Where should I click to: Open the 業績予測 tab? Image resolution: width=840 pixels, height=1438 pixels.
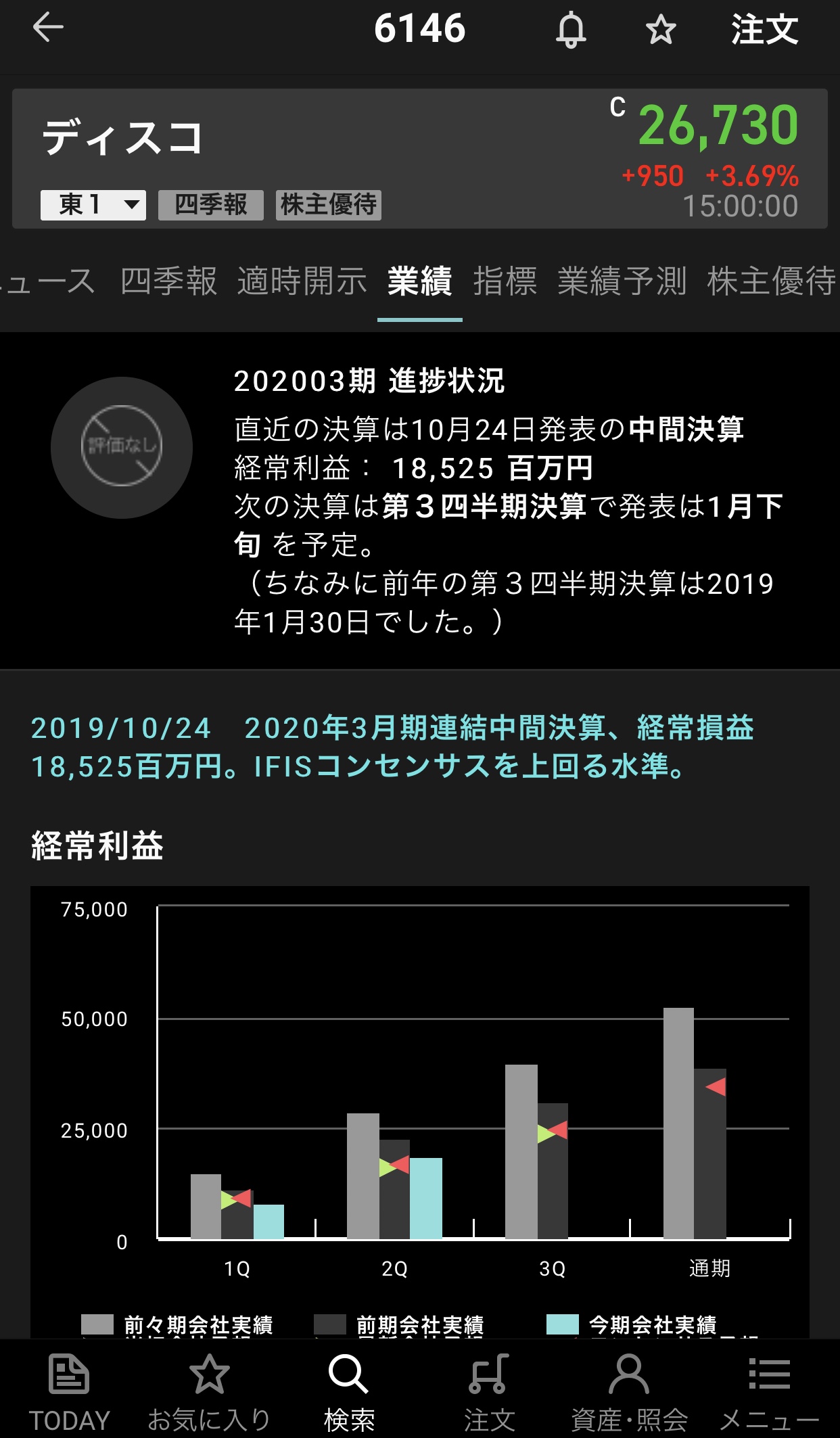622,281
